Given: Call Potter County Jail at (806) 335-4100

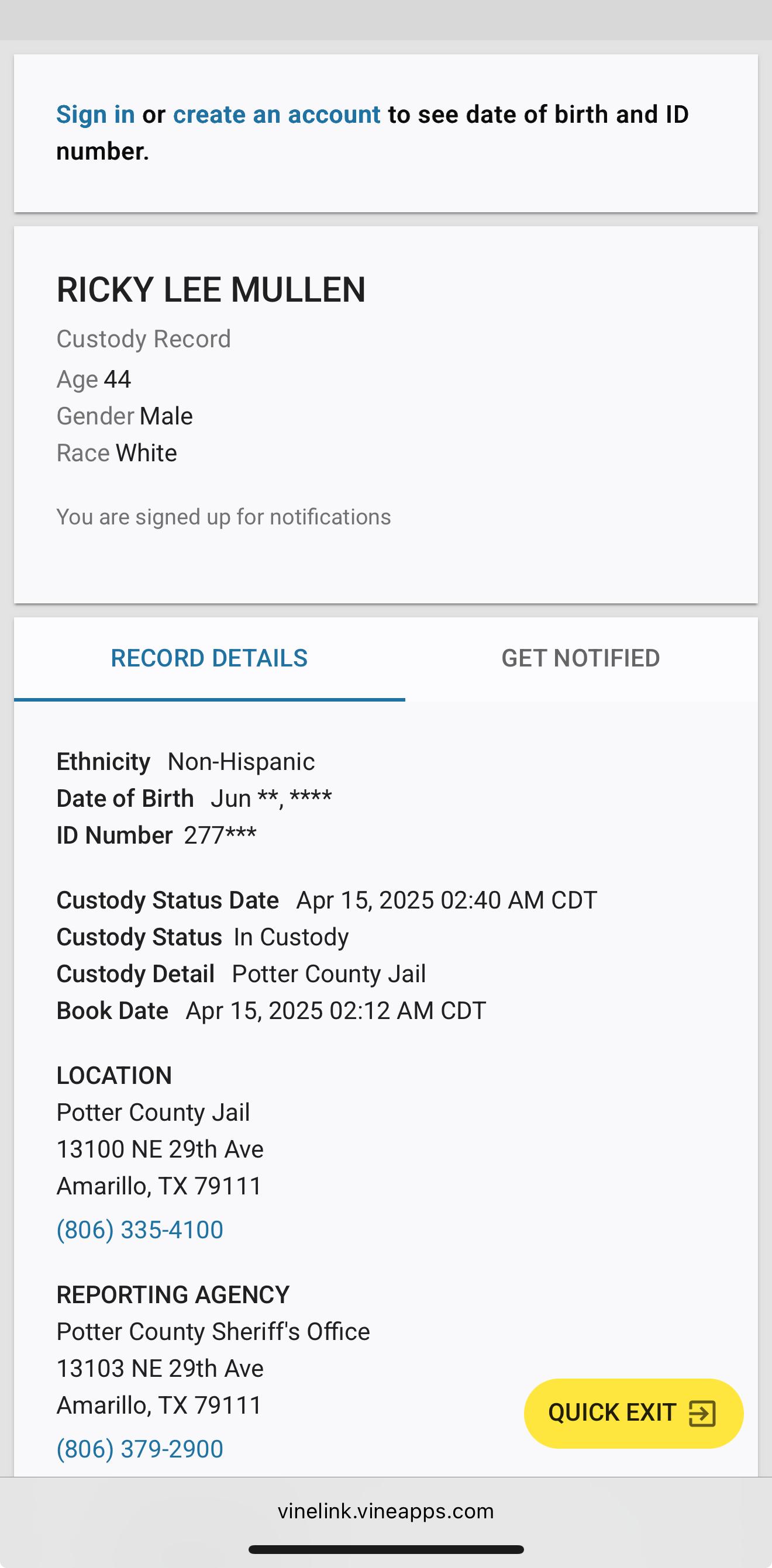Looking at the screenshot, I should tap(140, 1229).
